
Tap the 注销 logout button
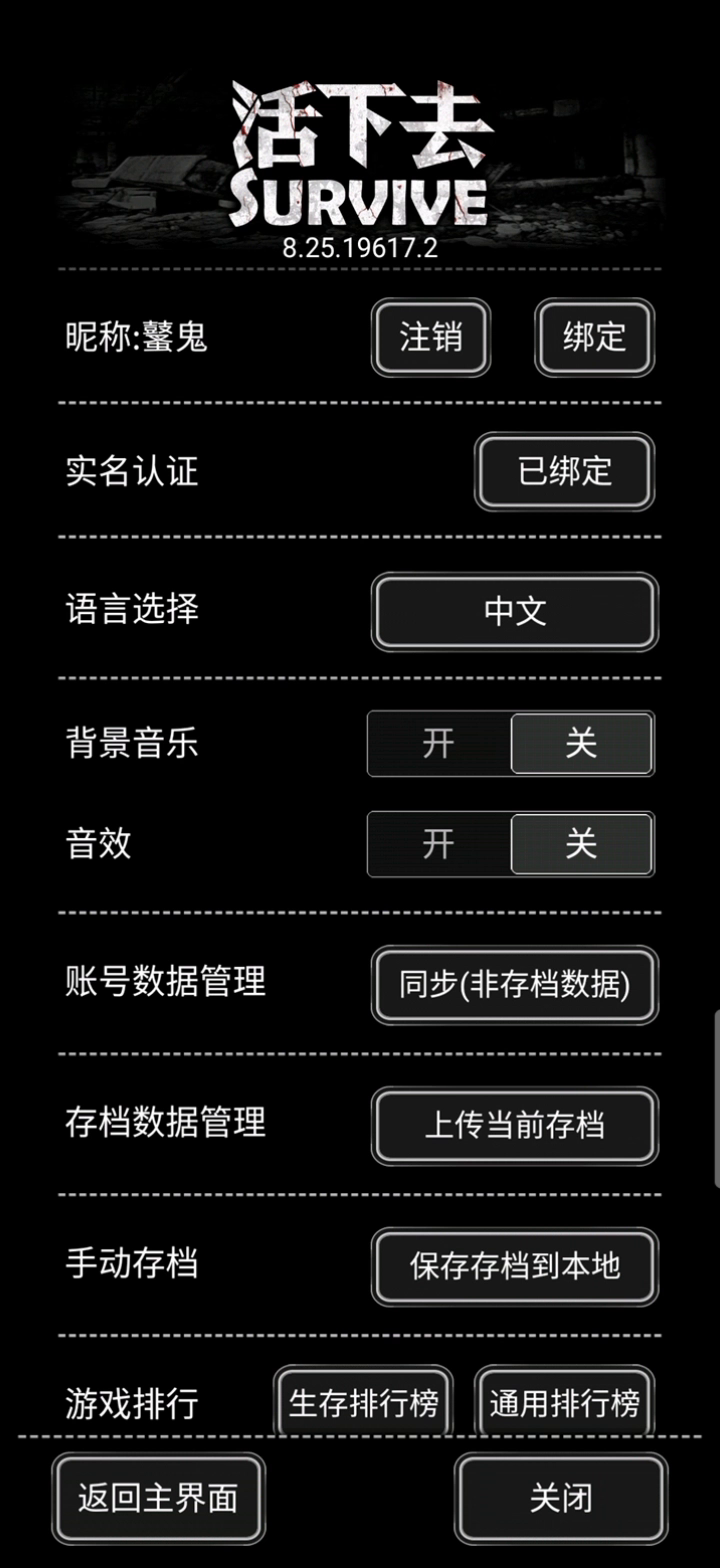(x=431, y=338)
